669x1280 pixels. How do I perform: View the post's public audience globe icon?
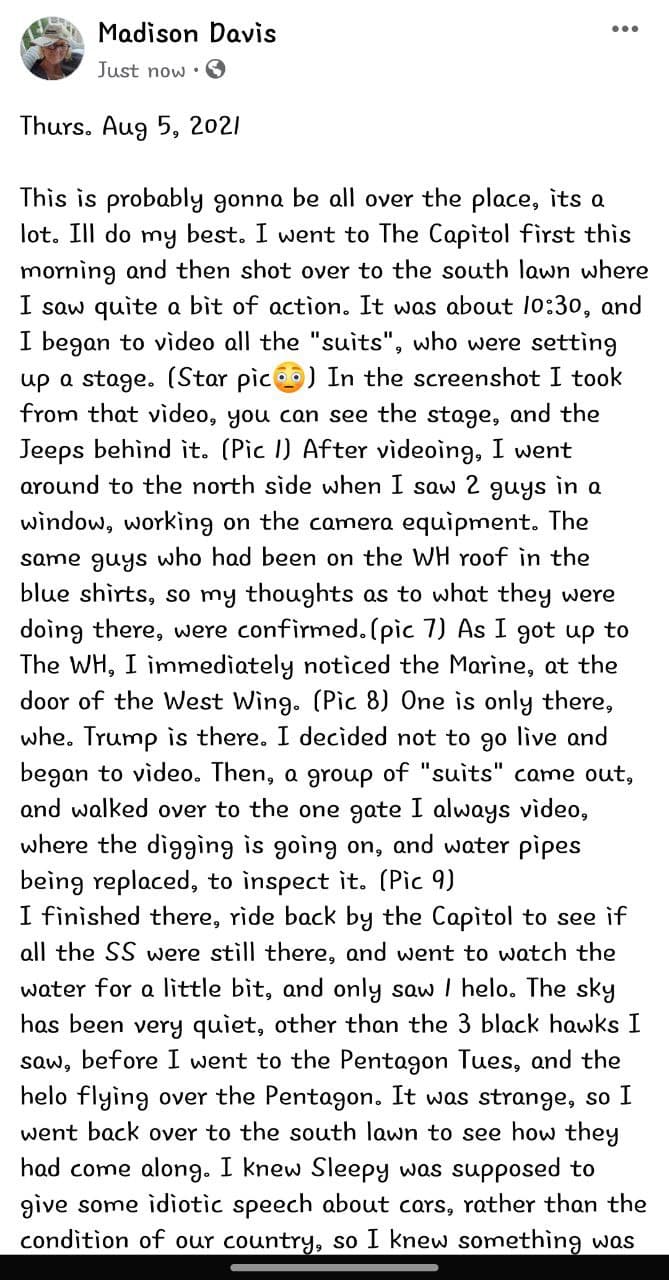(x=215, y=70)
